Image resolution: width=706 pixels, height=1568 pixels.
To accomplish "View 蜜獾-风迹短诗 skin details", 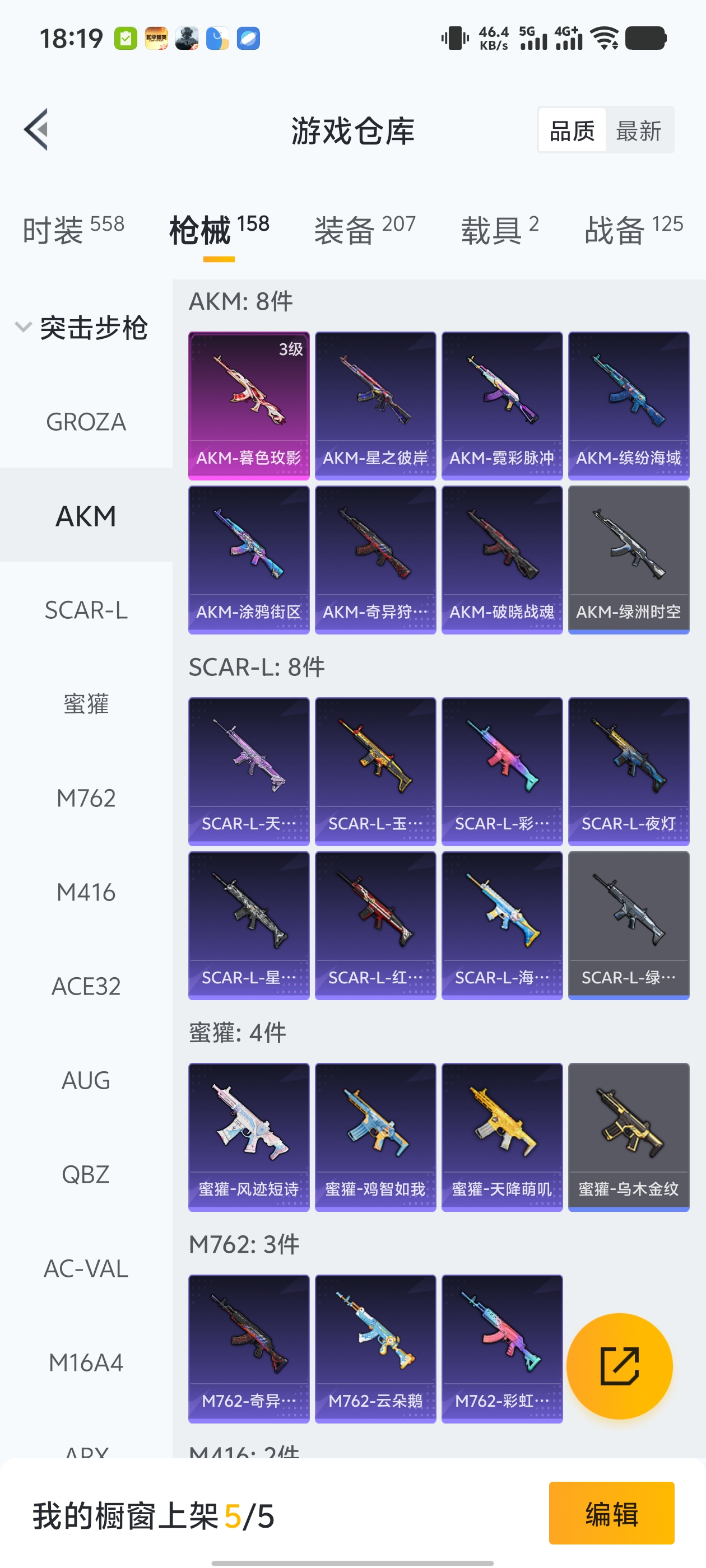I will pyautogui.click(x=249, y=1137).
